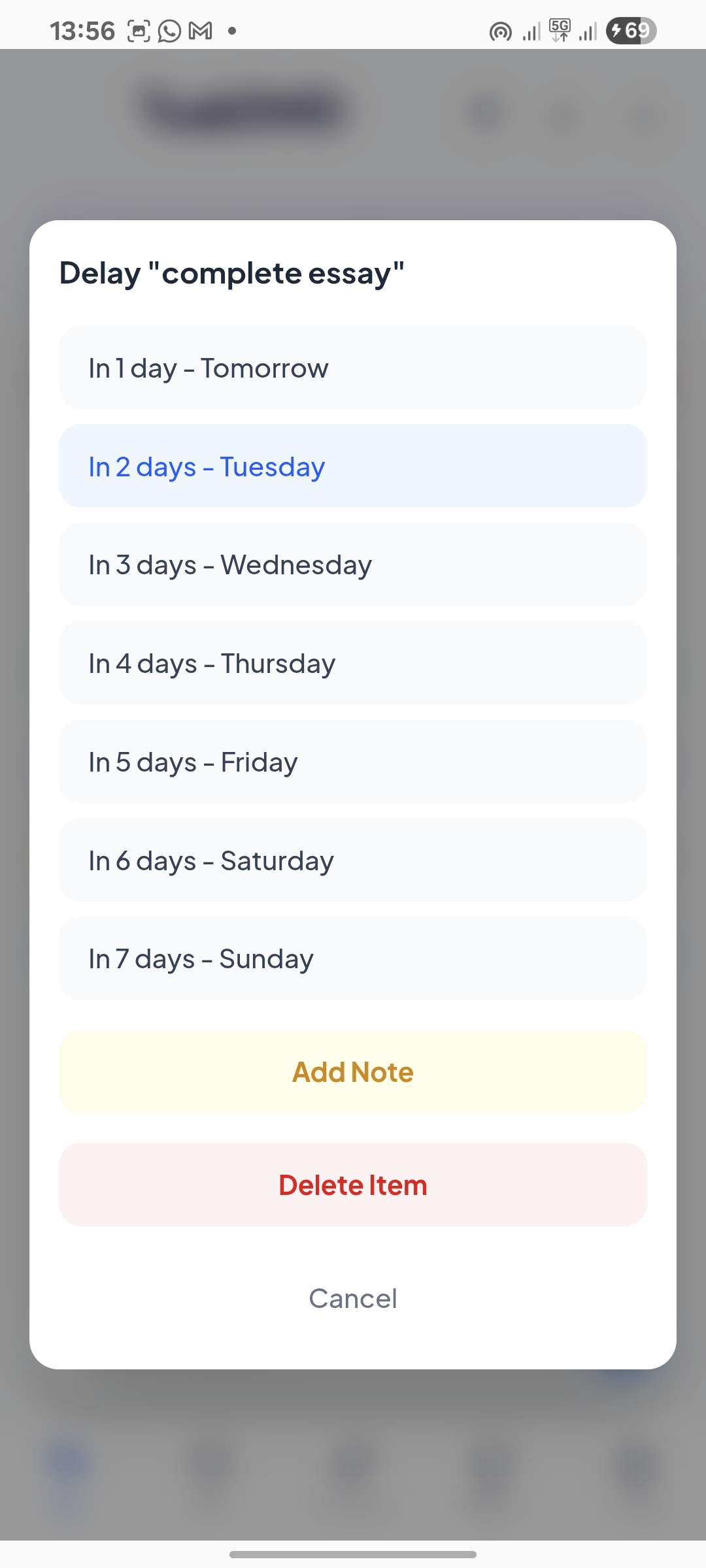The image size is (706, 1568).
Task: Choose In 2 days - Tuesday option
Action: [x=353, y=466]
